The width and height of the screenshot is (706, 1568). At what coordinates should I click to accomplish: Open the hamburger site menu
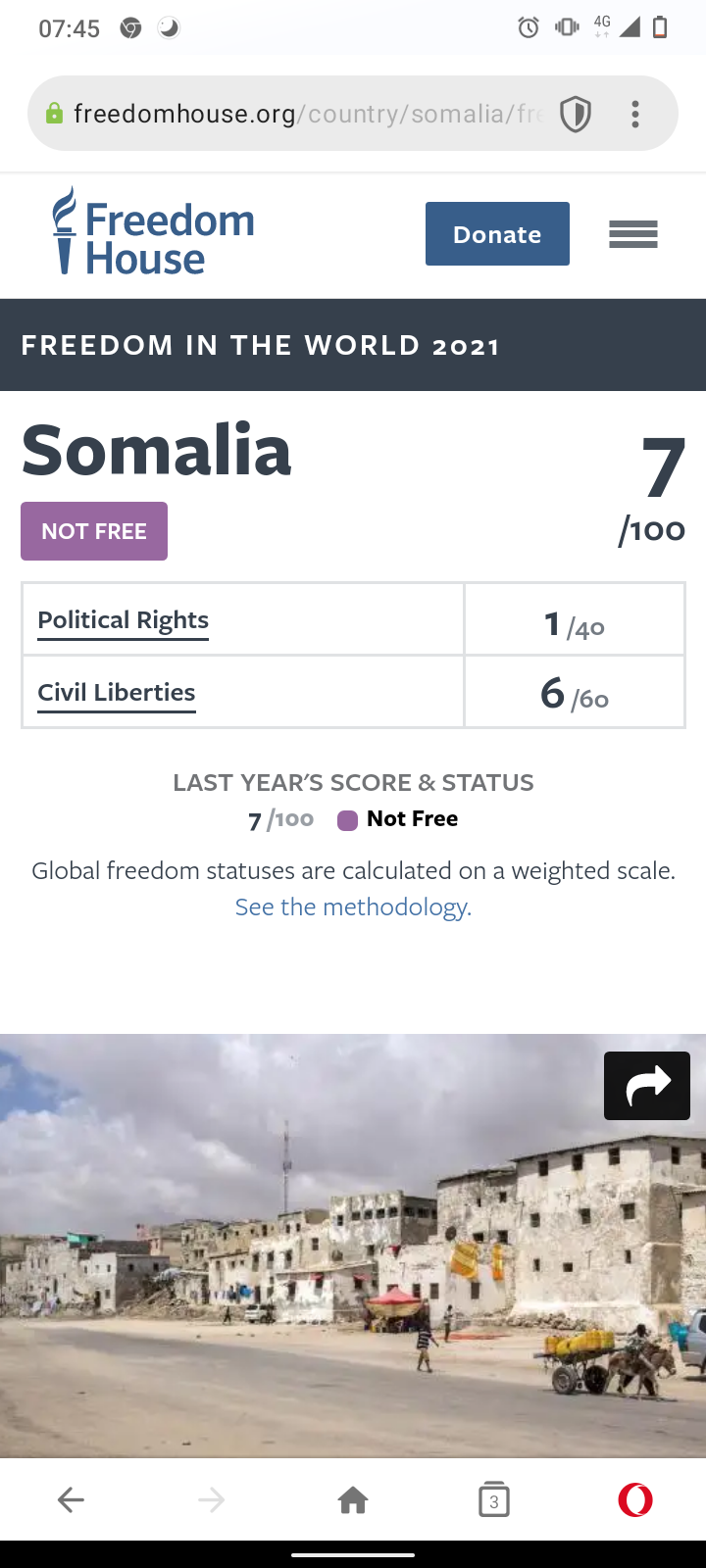[633, 234]
